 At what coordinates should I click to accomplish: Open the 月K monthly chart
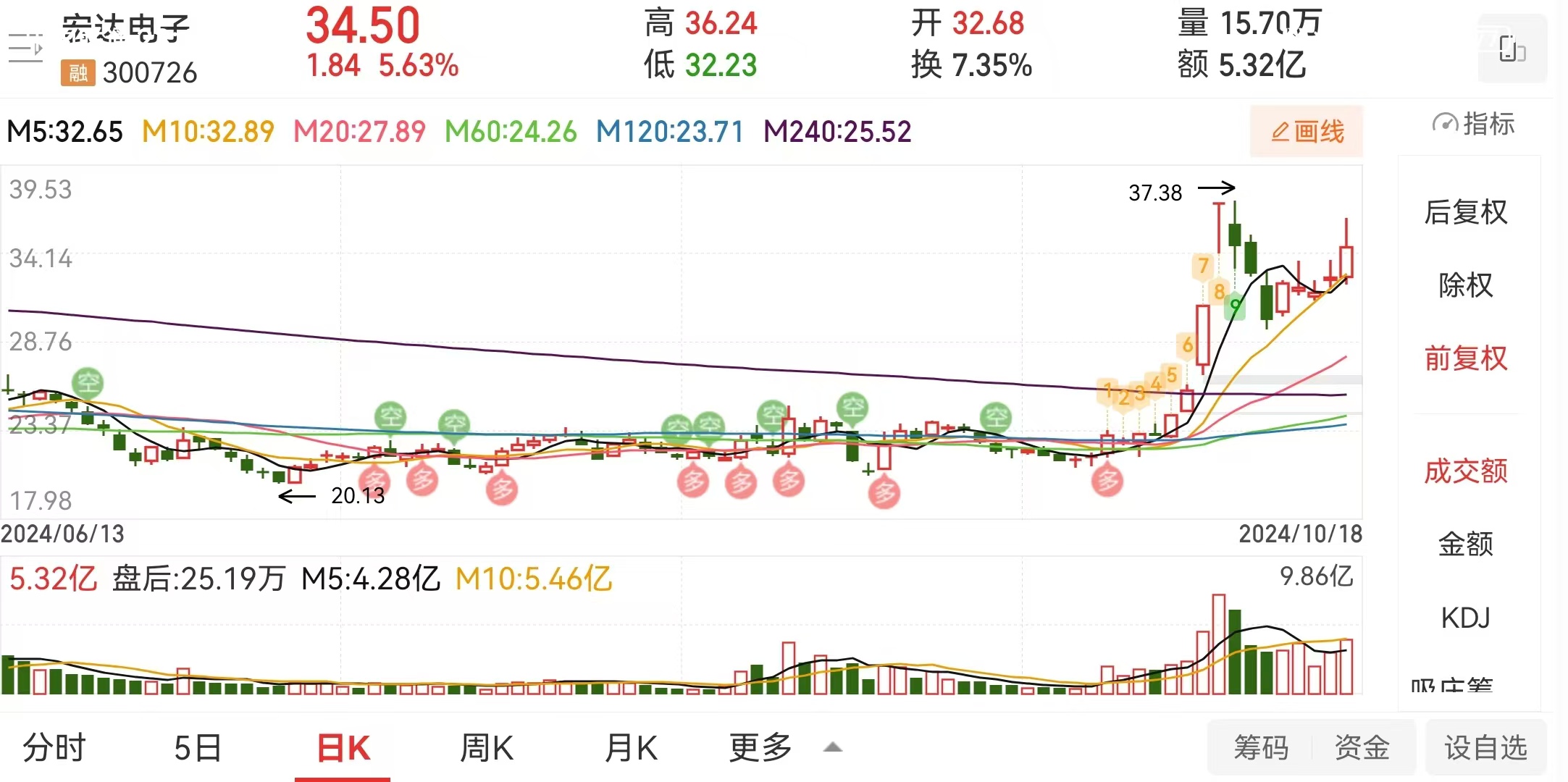(631, 747)
